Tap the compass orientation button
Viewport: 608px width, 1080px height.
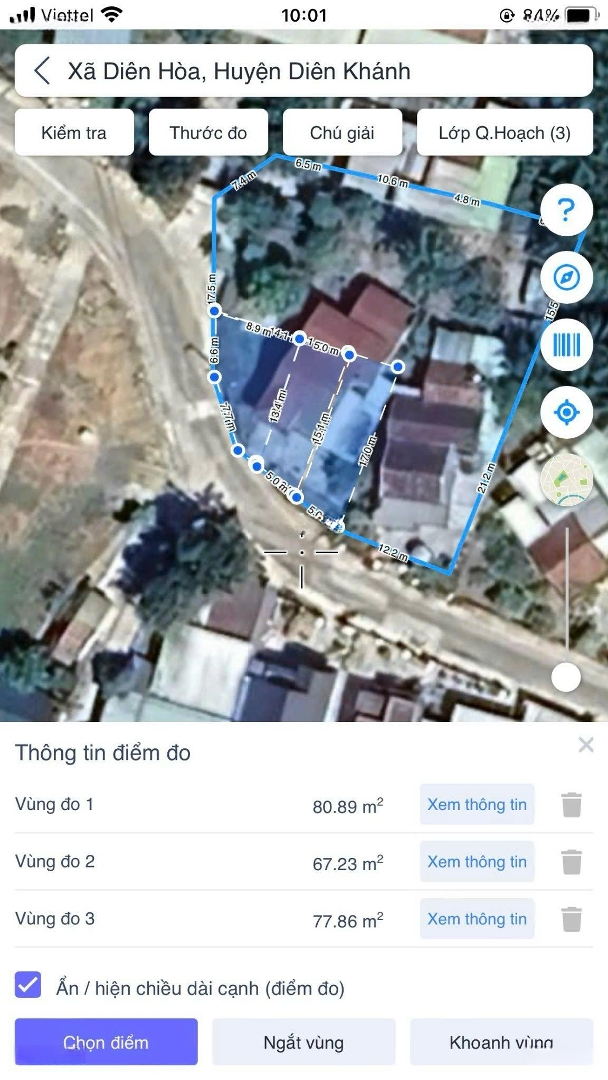[x=566, y=278]
